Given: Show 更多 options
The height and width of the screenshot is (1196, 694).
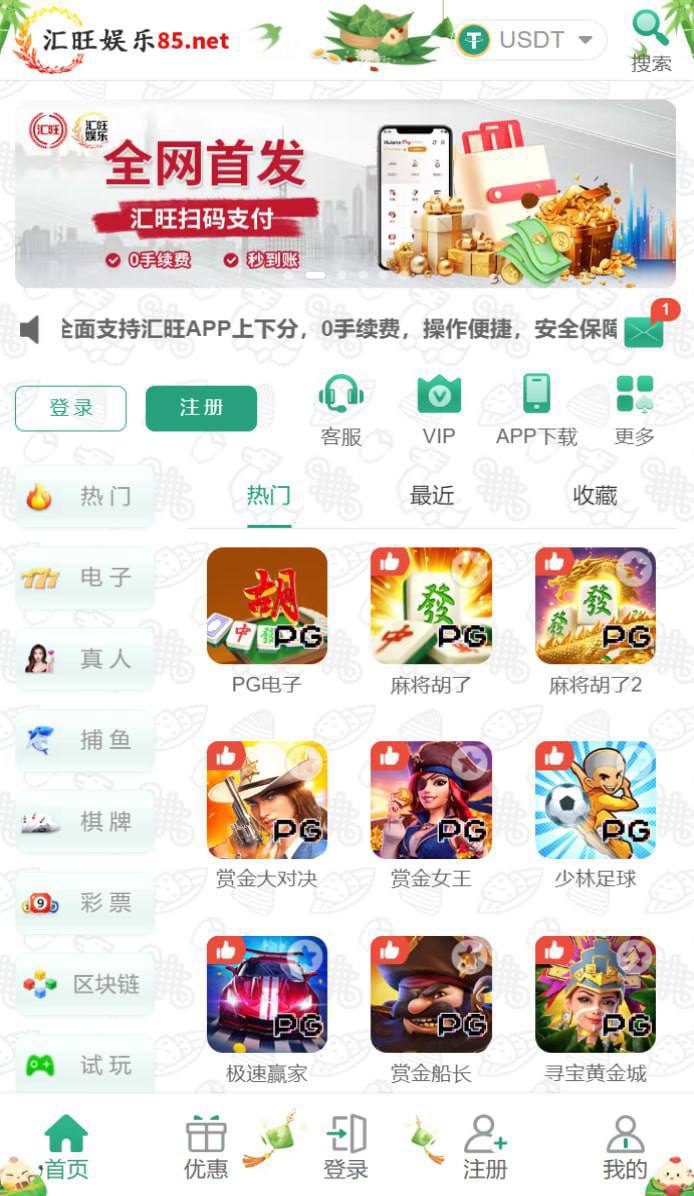Looking at the screenshot, I should click(634, 408).
